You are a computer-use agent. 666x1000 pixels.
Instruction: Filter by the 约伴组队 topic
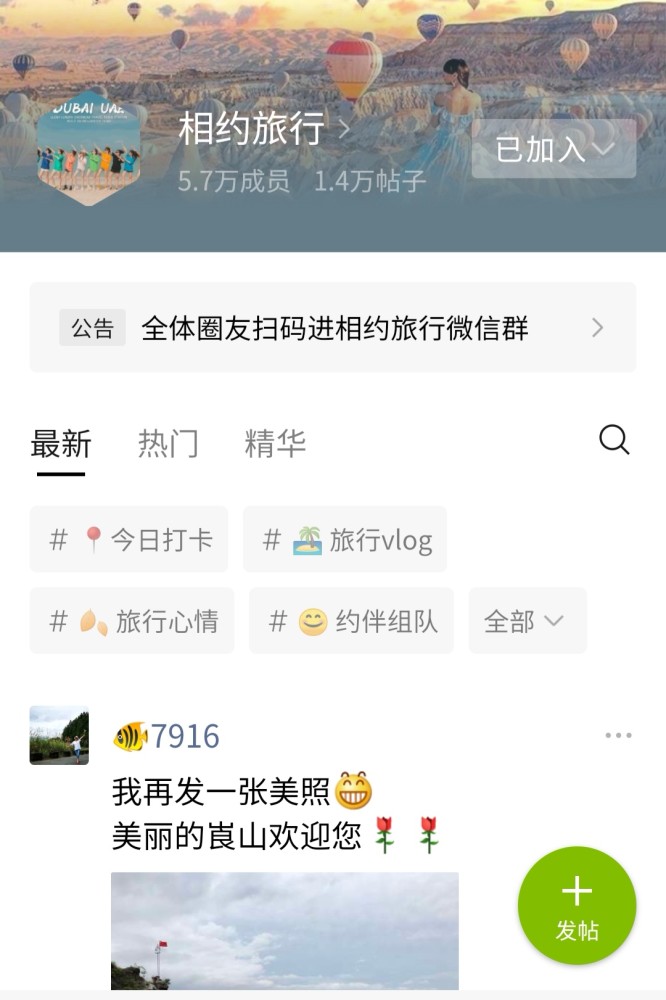[x=352, y=621]
